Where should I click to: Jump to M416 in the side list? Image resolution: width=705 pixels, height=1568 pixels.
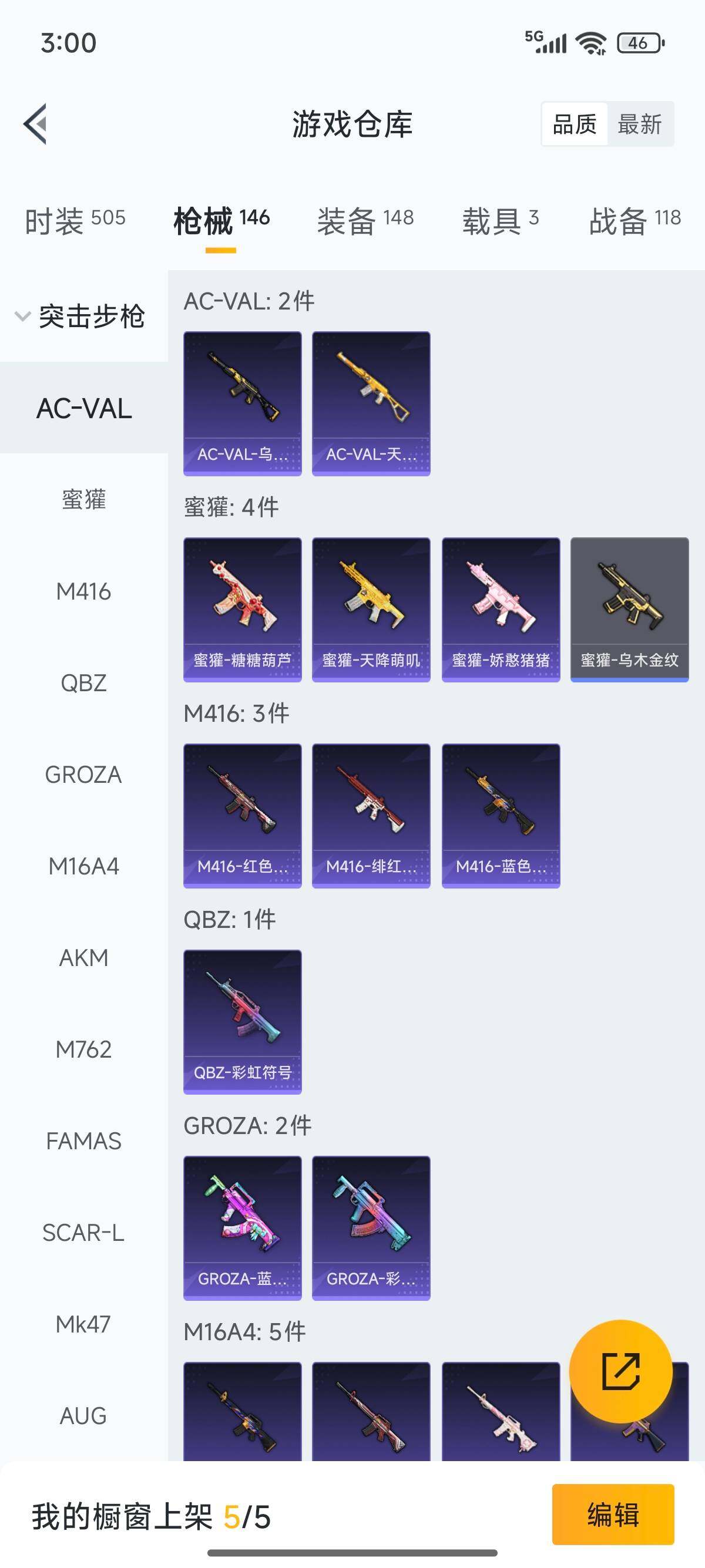(x=83, y=591)
